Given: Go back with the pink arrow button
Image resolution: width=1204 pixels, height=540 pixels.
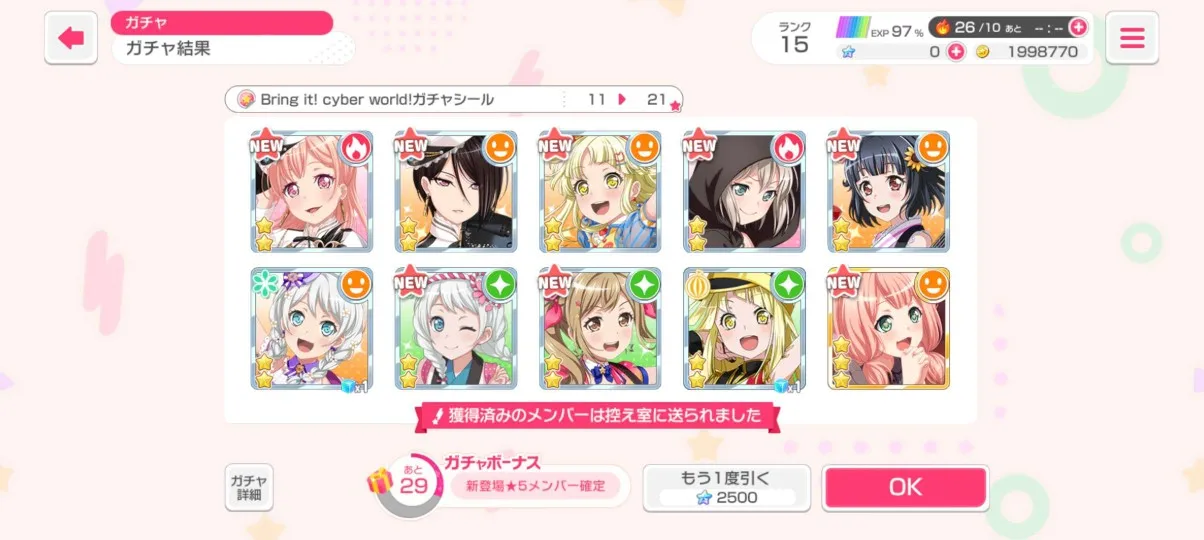Looking at the screenshot, I should click(x=71, y=39).
